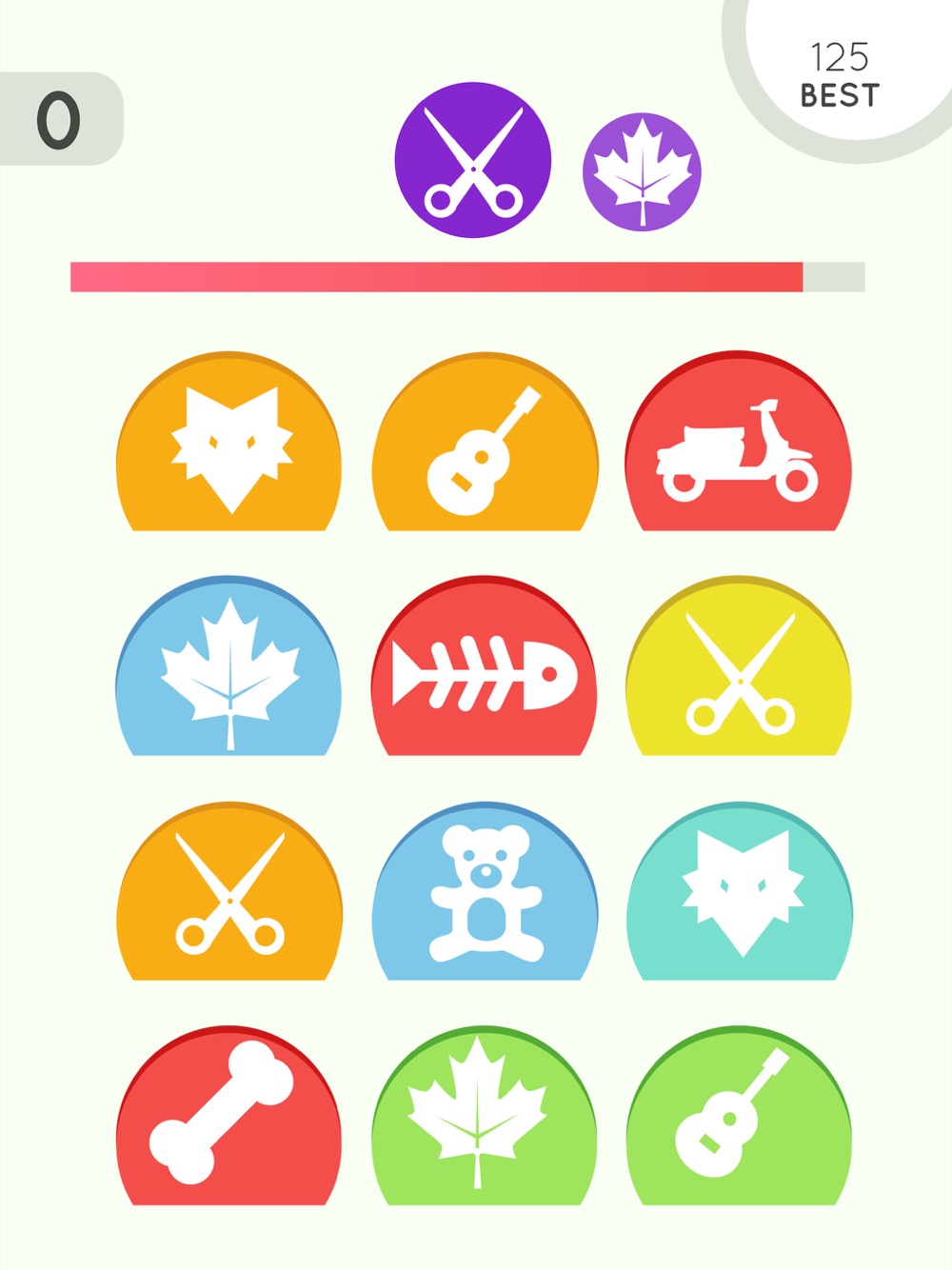Select the orange guitar tile
The width and height of the screenshot is (952, 1270).
click(485, 446)
